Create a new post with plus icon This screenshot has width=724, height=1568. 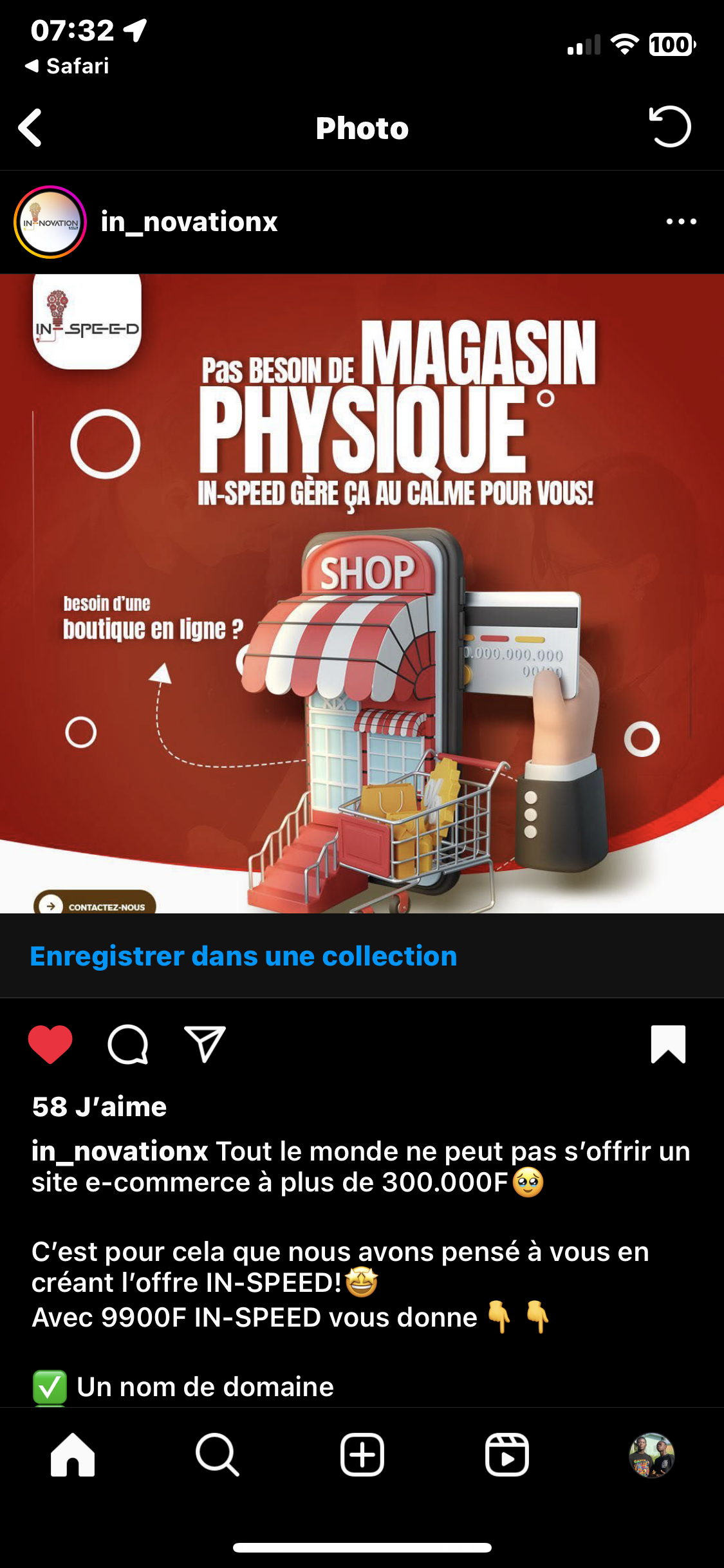point(362,1455)
